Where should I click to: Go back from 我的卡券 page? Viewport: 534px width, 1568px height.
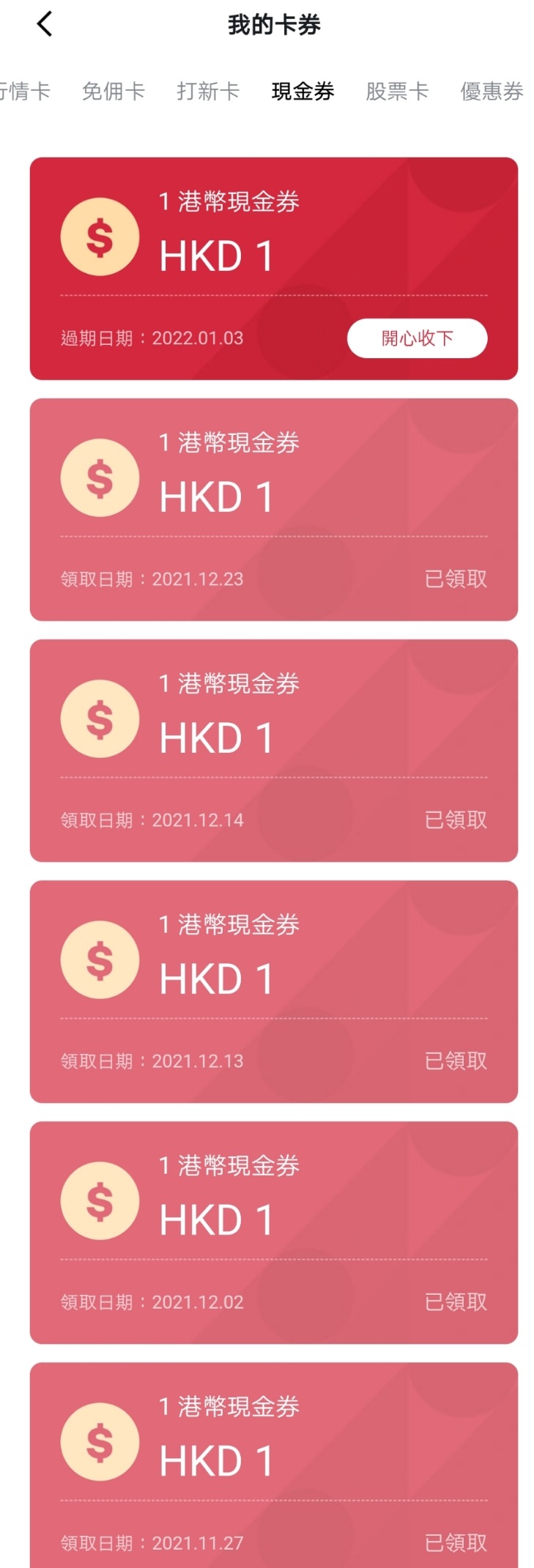click(x=45, y=24)
